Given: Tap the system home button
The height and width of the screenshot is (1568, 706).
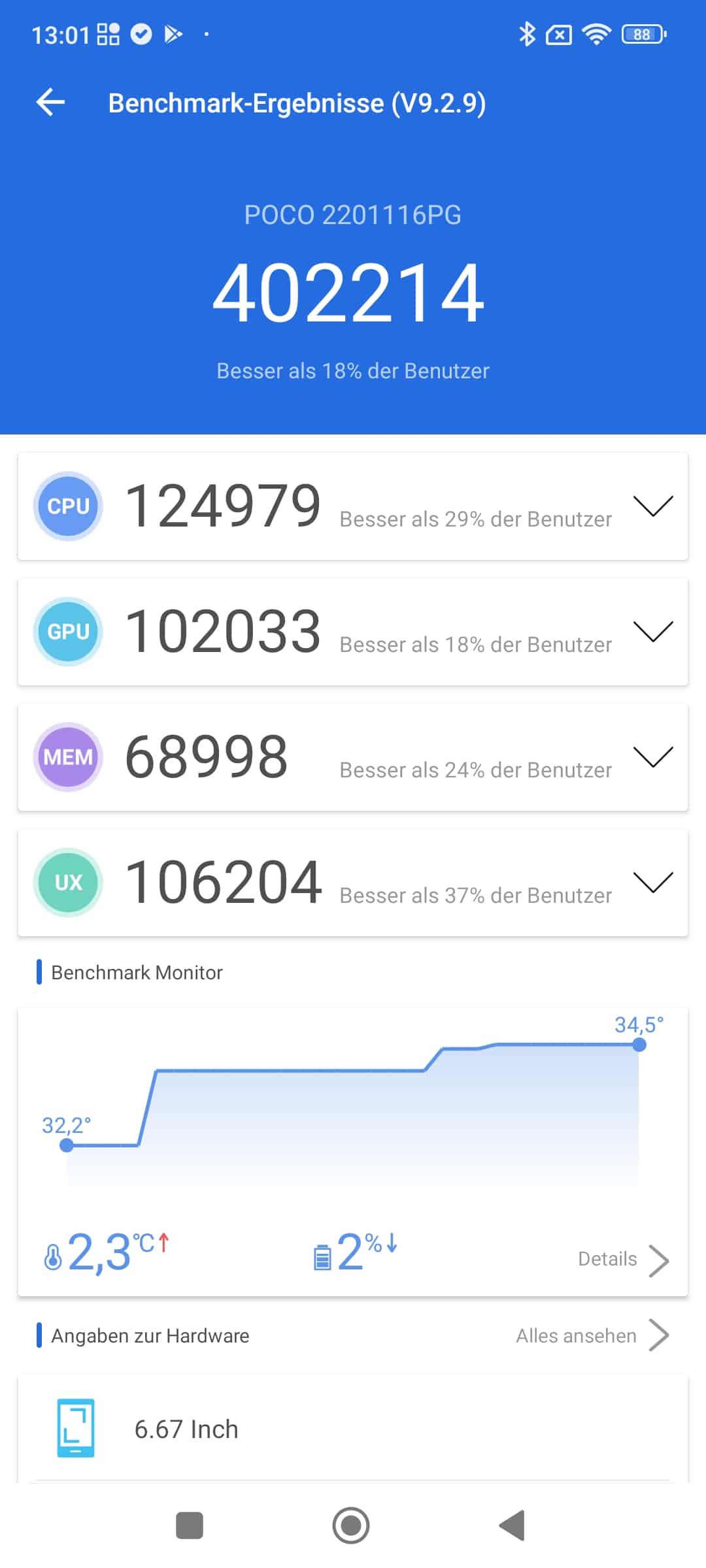Looking at the screenshot, I should click(x=351, y=1526).
